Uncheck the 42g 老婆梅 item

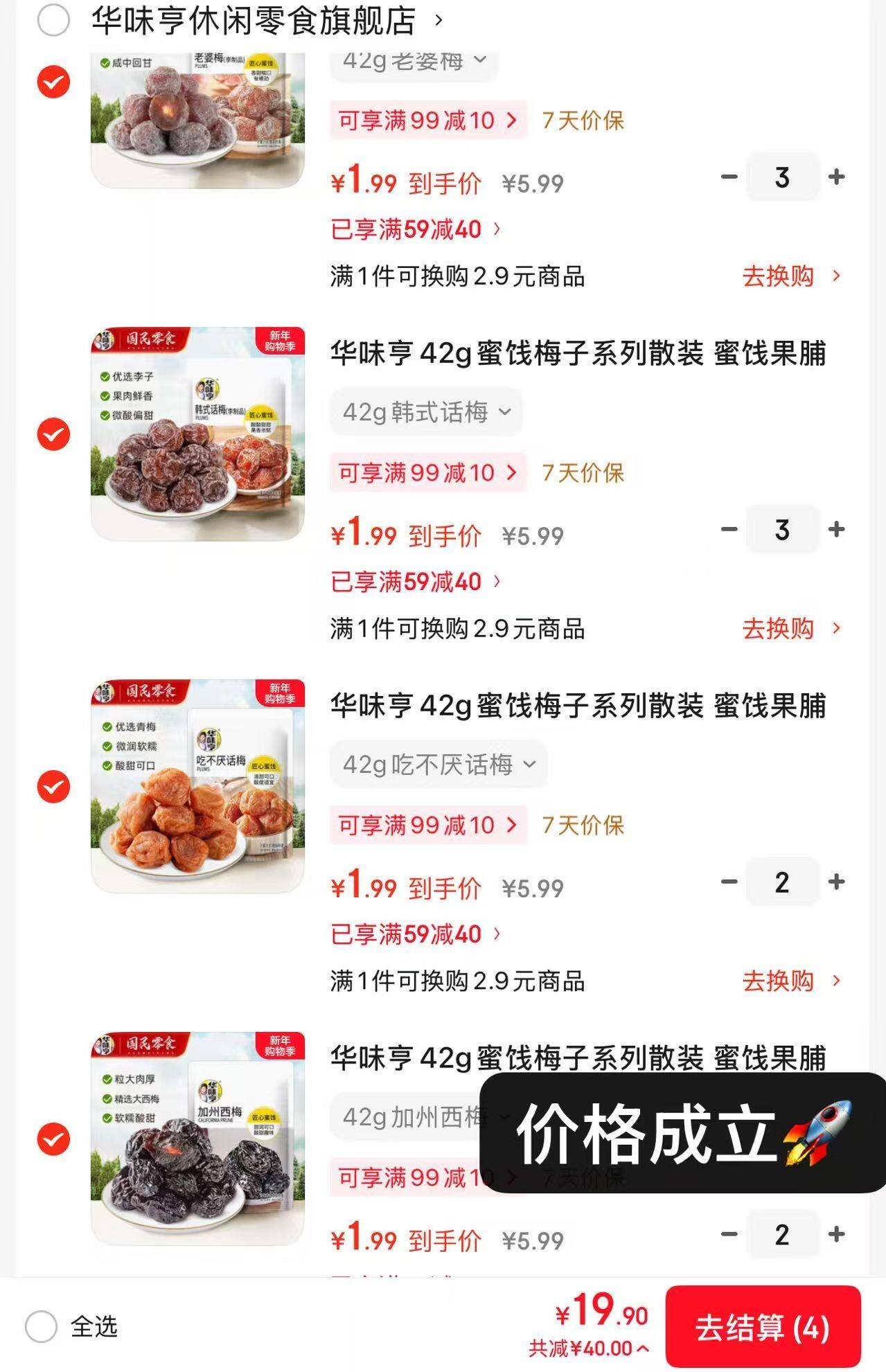click(x=53, y=82)
